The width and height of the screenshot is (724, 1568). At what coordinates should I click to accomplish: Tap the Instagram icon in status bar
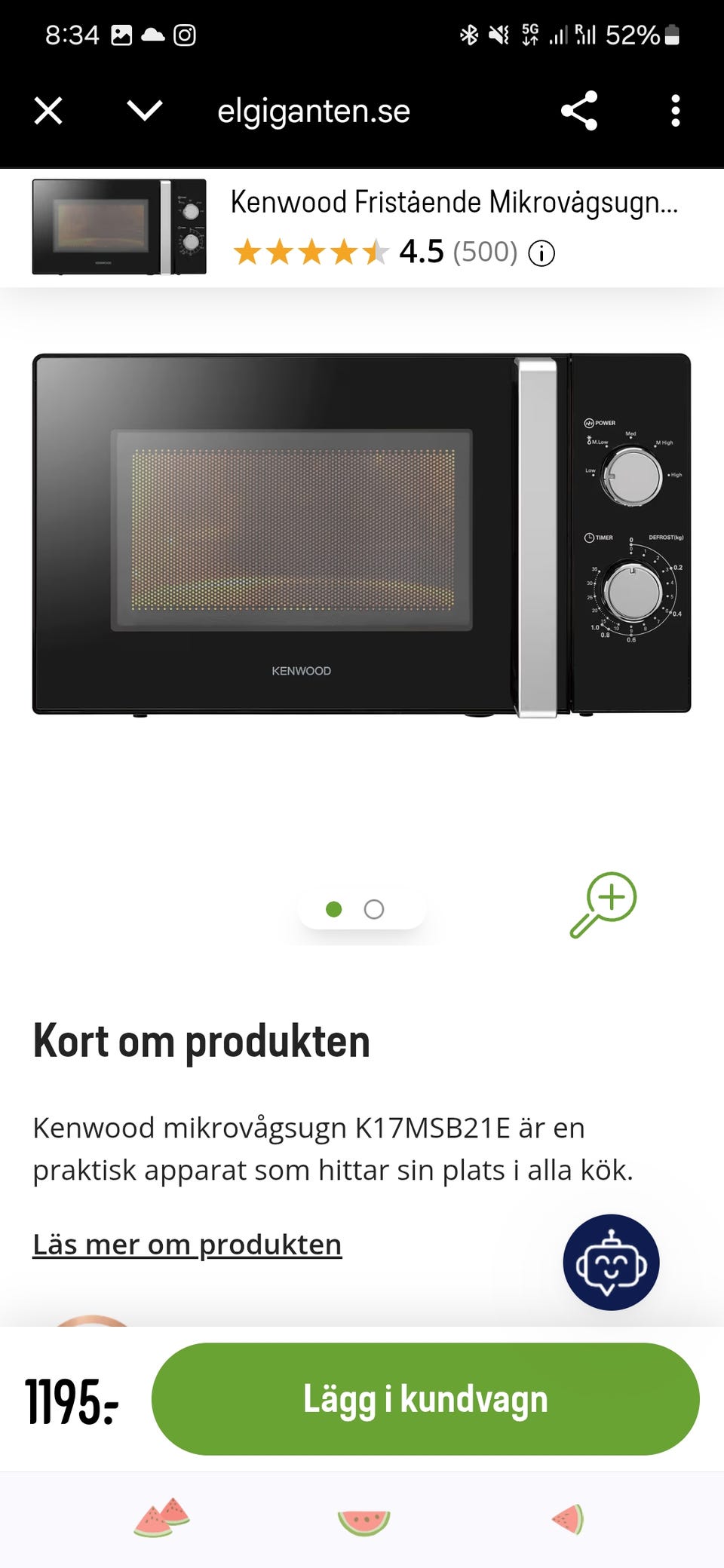186,34
